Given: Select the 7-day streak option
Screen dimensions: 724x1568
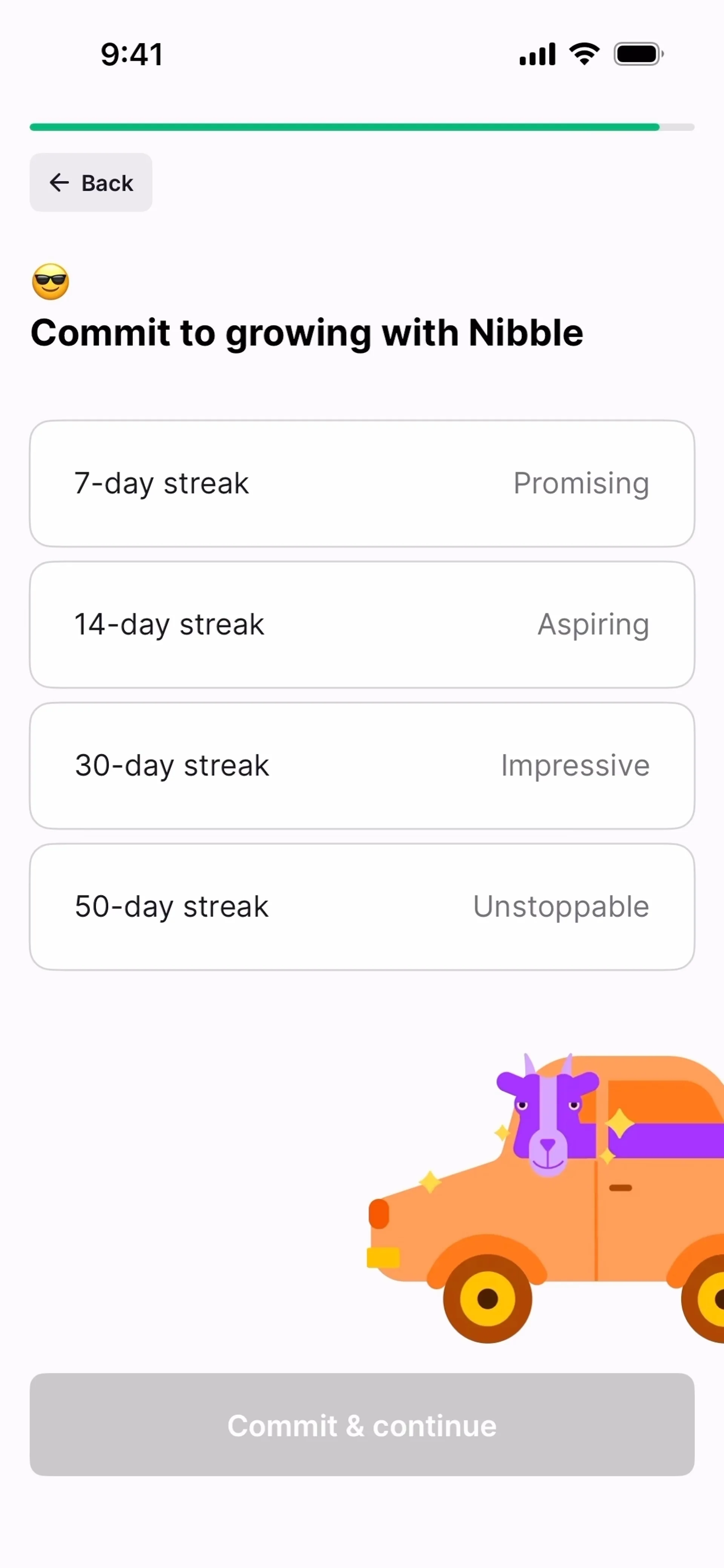Looking at the screenshot, I should [362, 483].
